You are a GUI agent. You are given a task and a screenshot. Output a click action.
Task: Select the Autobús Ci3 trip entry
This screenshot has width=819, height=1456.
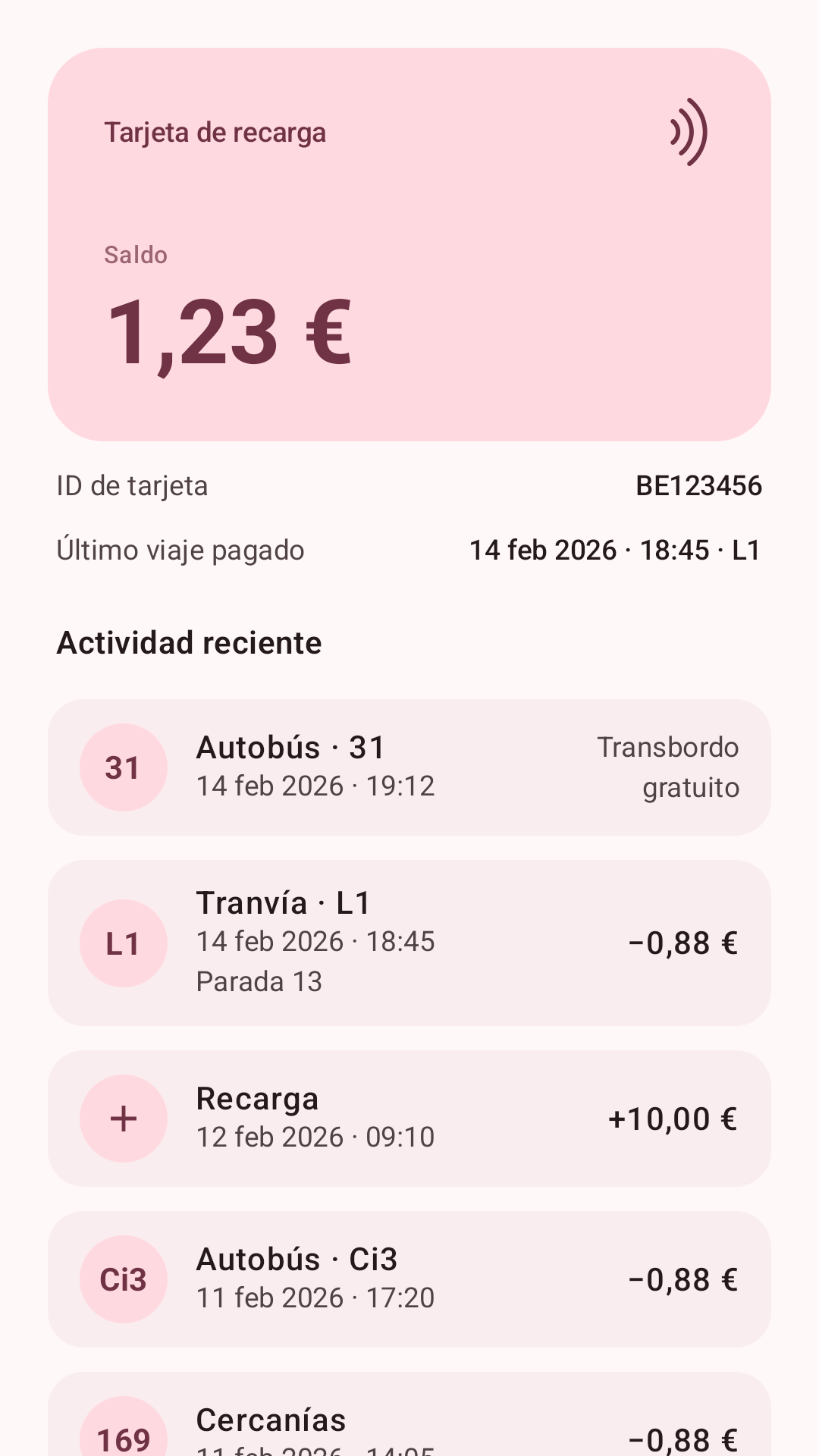click(409, 1279)
